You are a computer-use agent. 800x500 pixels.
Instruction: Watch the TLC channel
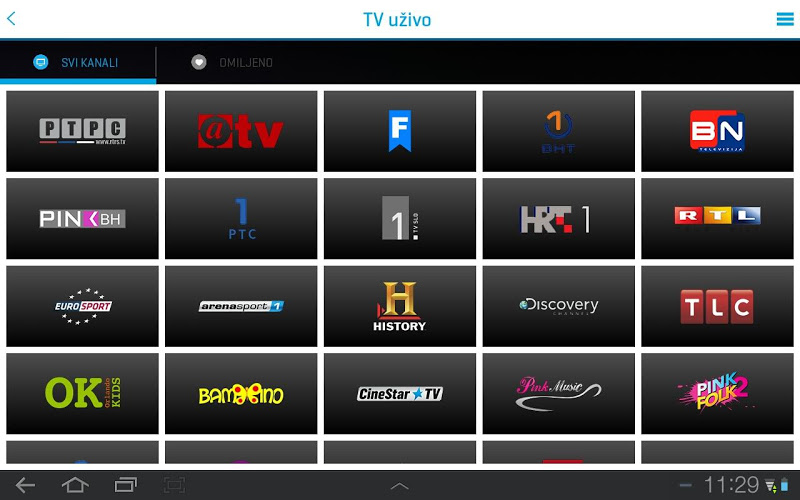point(717,306)
